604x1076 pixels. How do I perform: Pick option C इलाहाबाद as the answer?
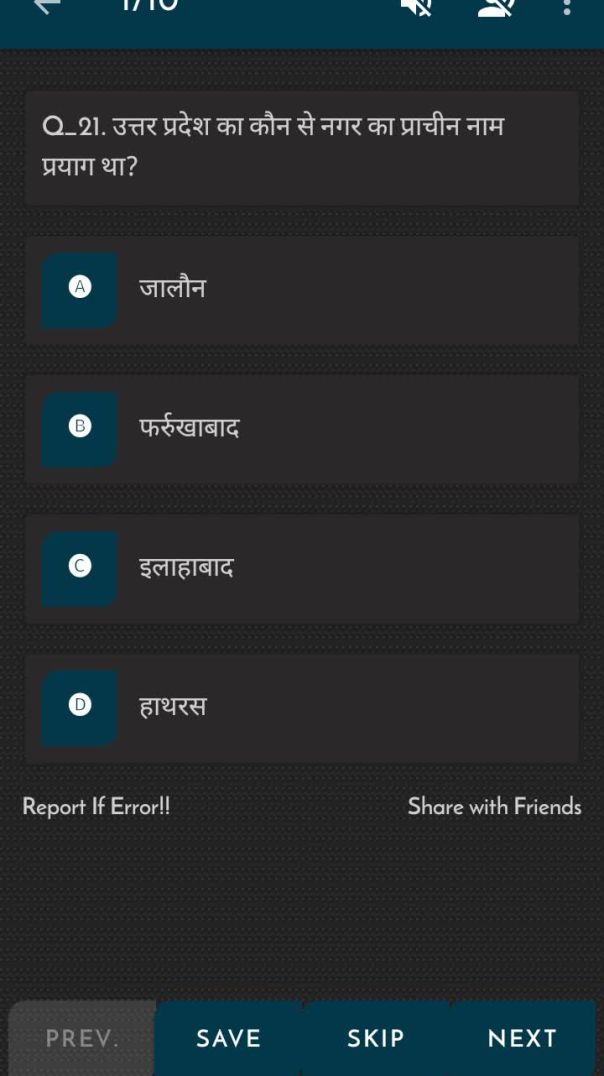point(301,568)
